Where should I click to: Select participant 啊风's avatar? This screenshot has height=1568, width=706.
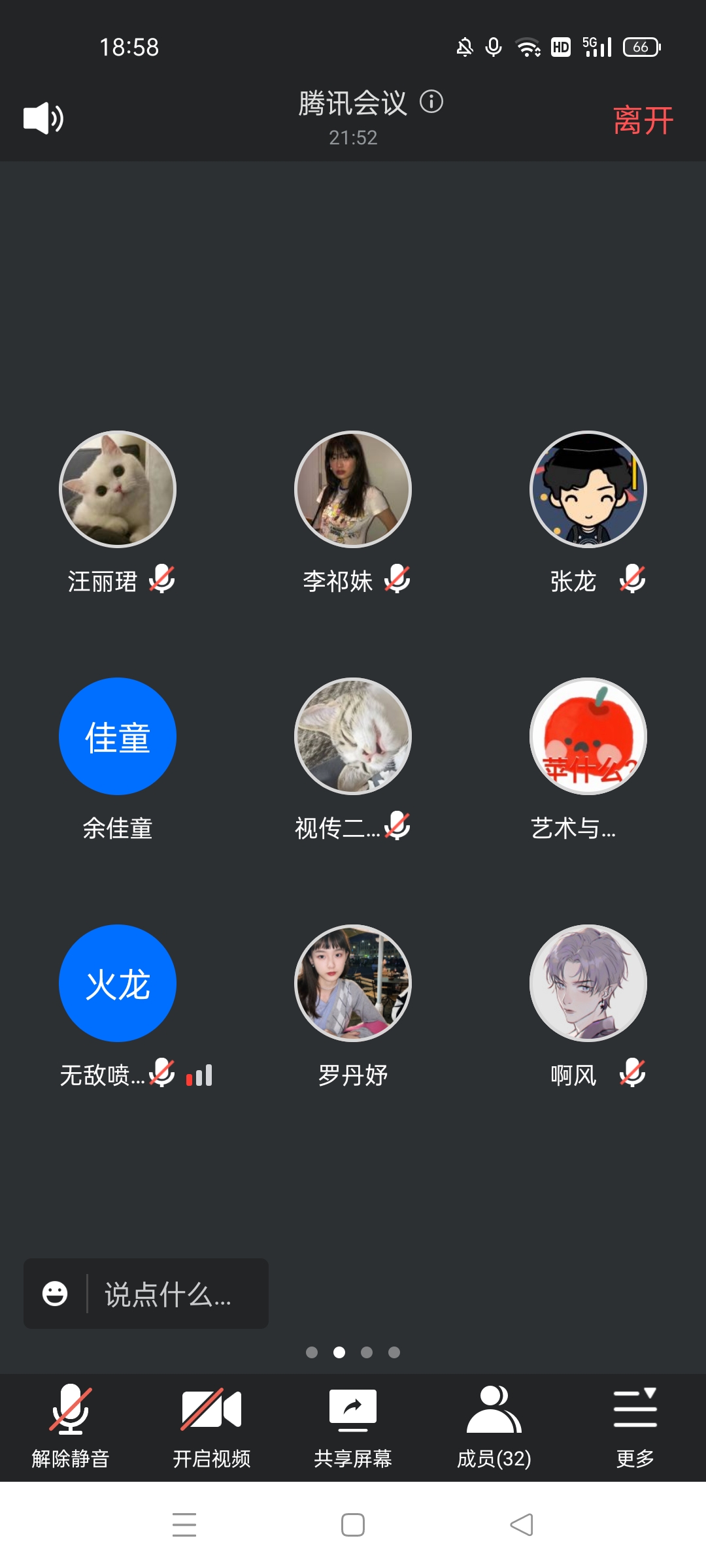point(588,983)
